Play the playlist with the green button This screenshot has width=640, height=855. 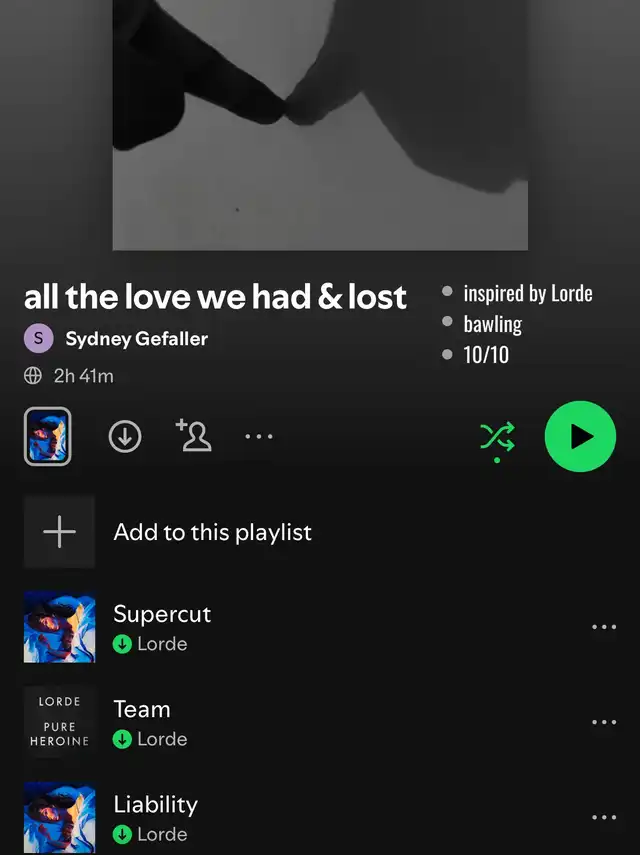[x=580, y=436]
